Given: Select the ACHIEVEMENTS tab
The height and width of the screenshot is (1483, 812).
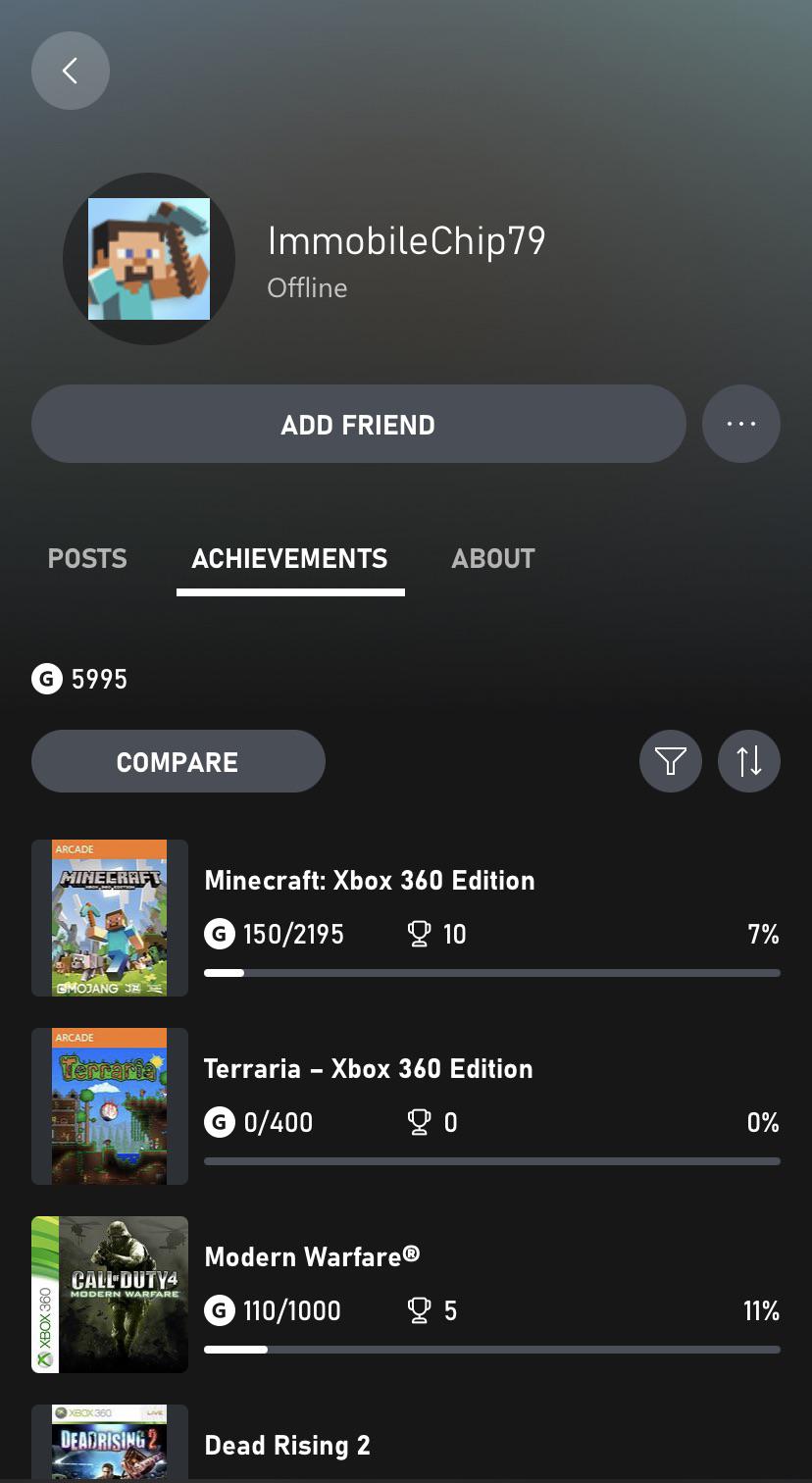Looking at the screenshot, I should click(x=289, y=558).
